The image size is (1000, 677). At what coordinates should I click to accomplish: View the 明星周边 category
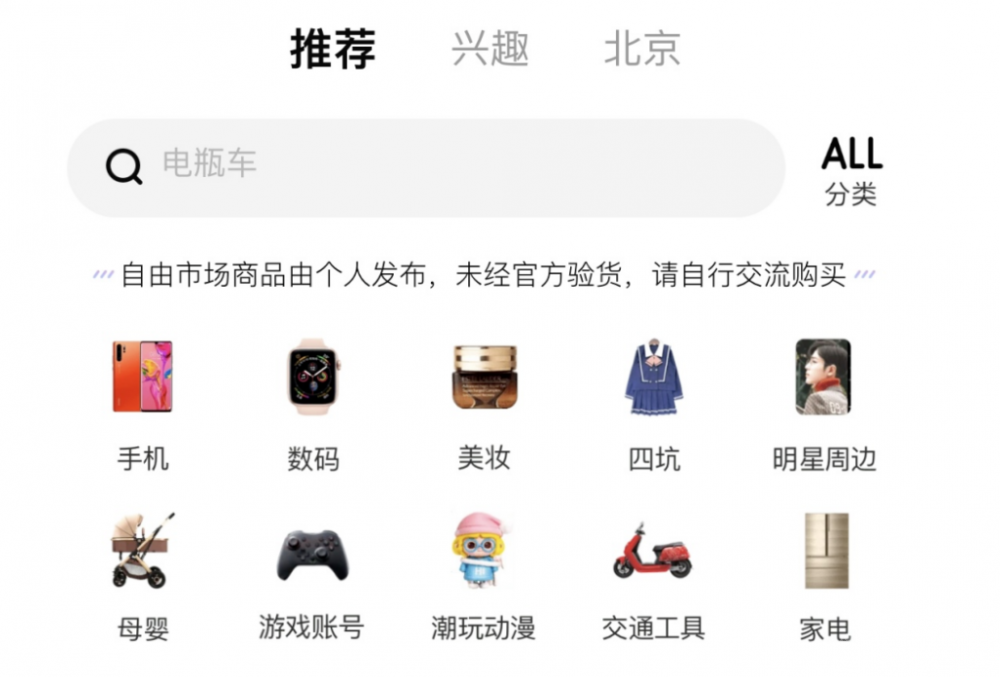tap(824, 402)
